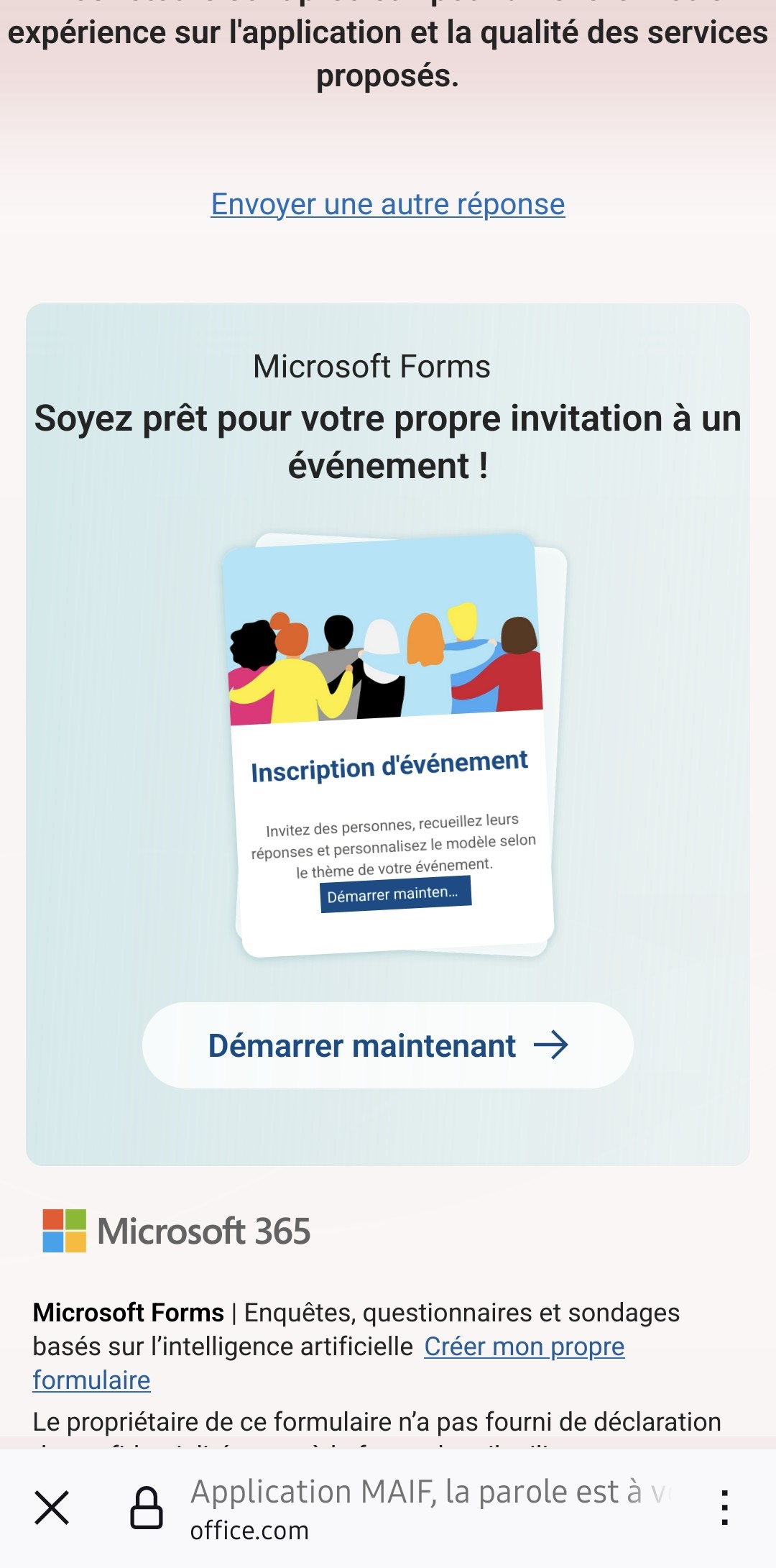Close the browser tab with the X
This screenshot has width=776, height=1568.
pos(52,1508)
